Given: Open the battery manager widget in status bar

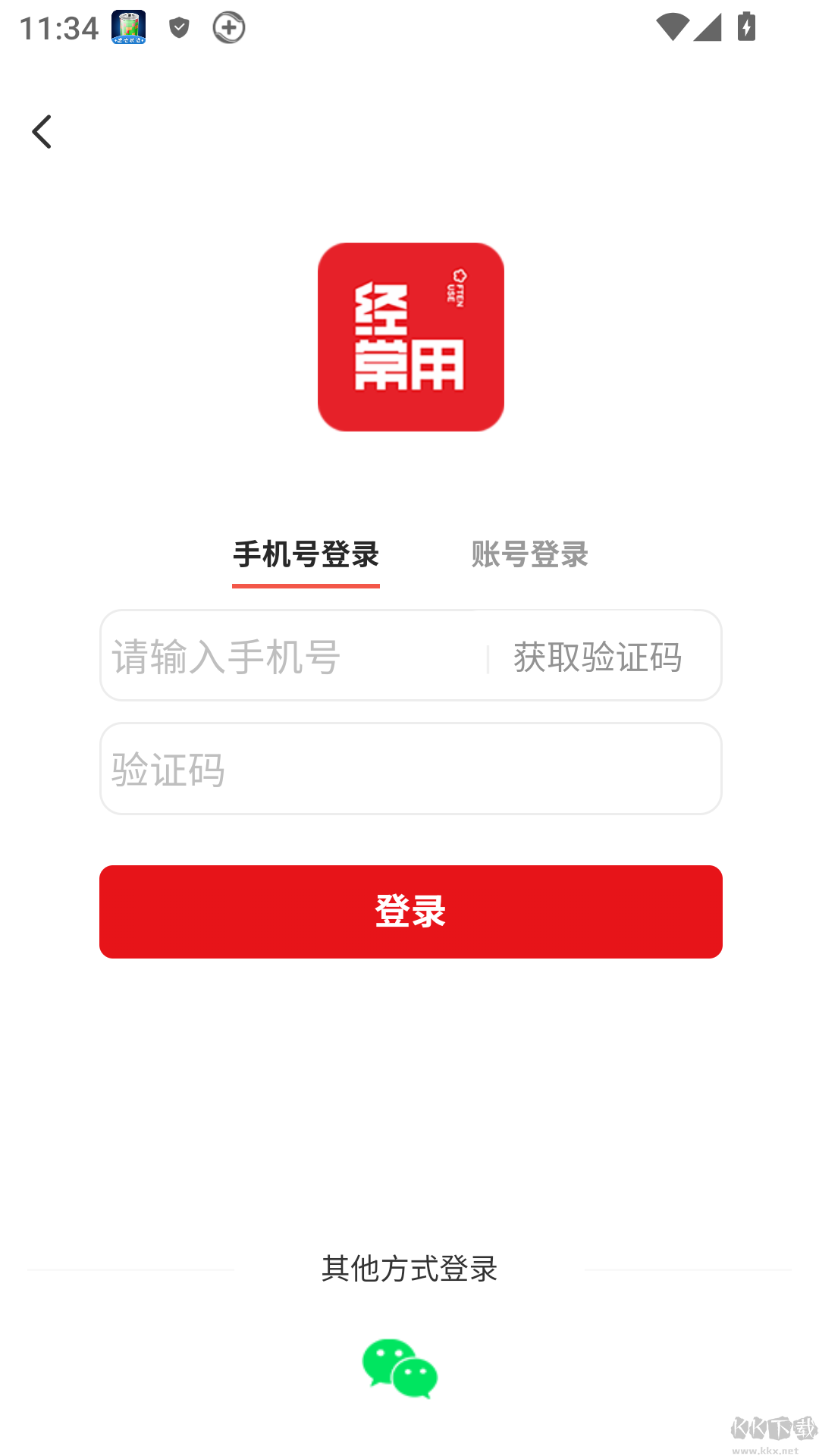Looking at the screenshot, I should click(127, 28).
